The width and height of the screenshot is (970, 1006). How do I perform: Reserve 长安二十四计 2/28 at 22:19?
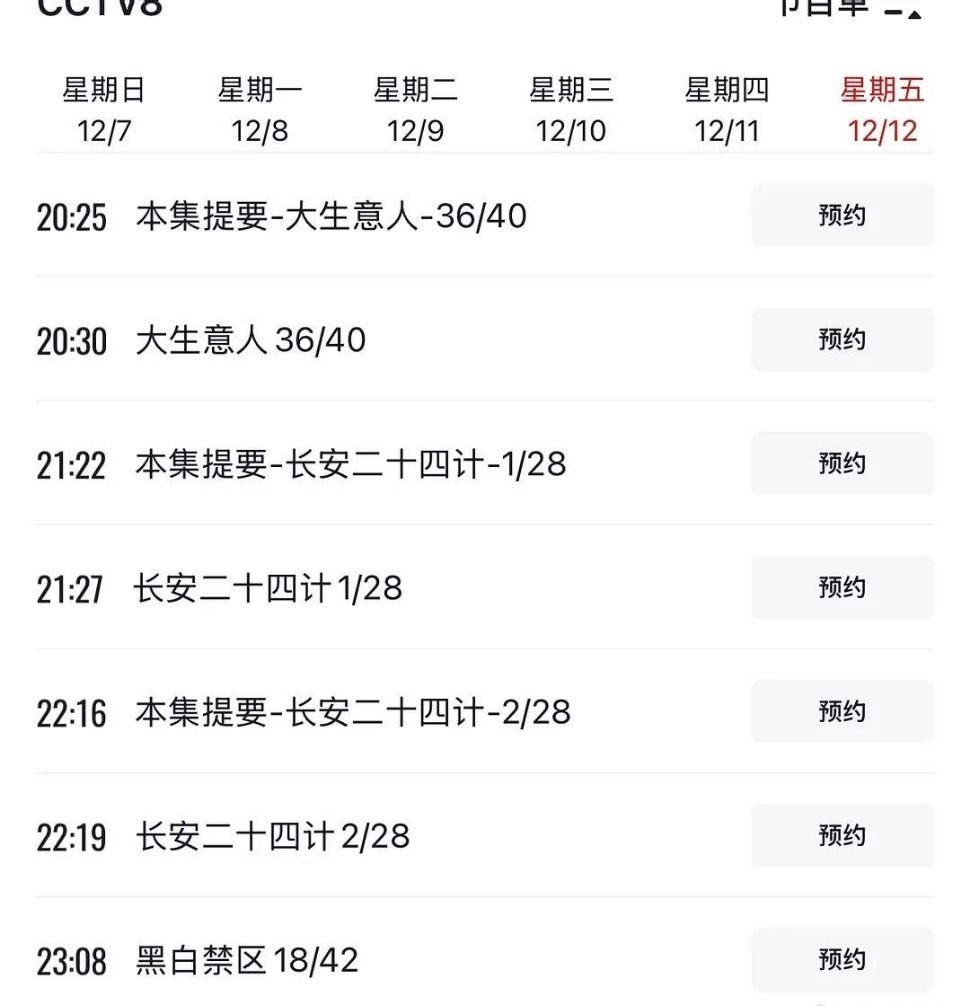click(x=841, y=837)
